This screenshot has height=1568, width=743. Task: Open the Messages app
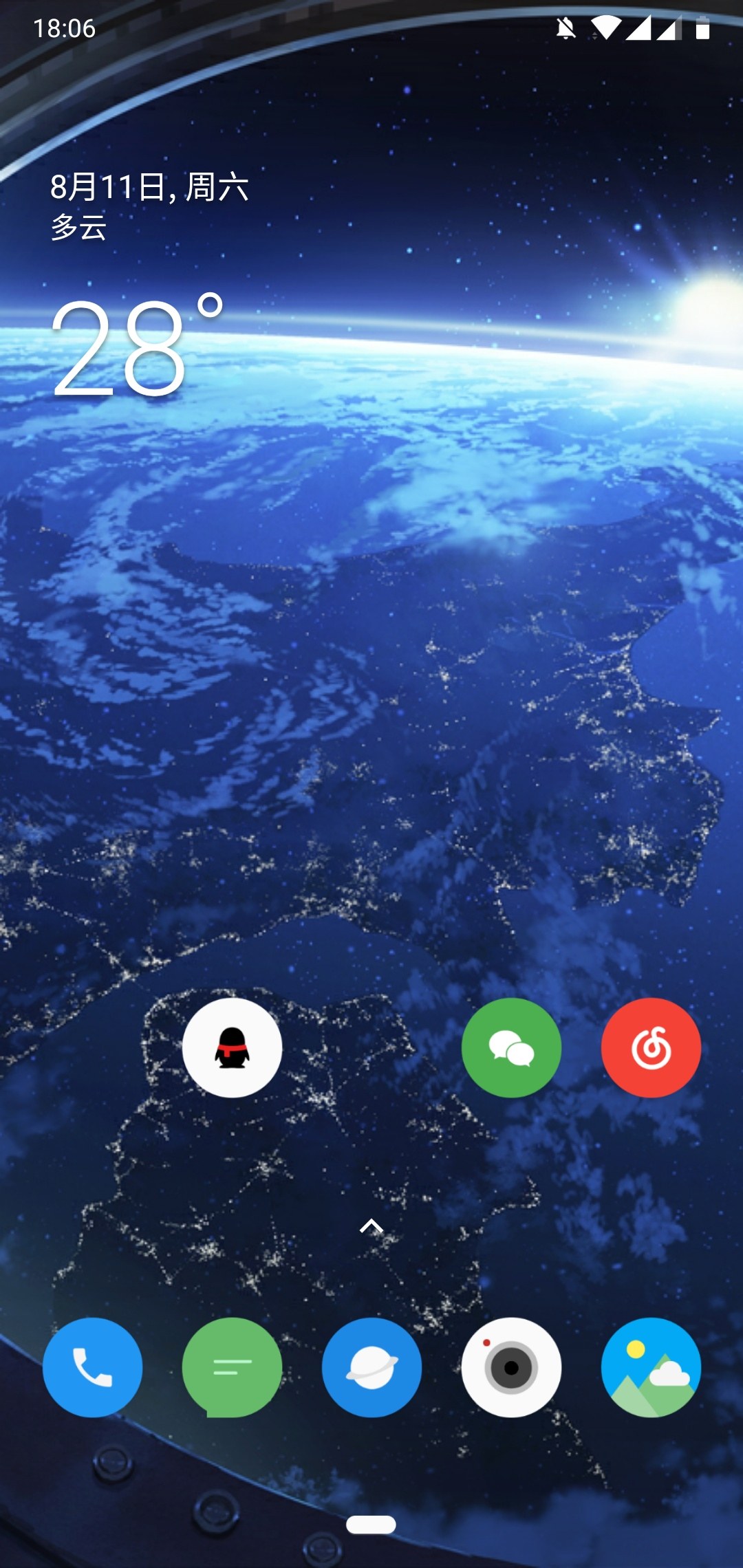click(x=232, y=1367)
